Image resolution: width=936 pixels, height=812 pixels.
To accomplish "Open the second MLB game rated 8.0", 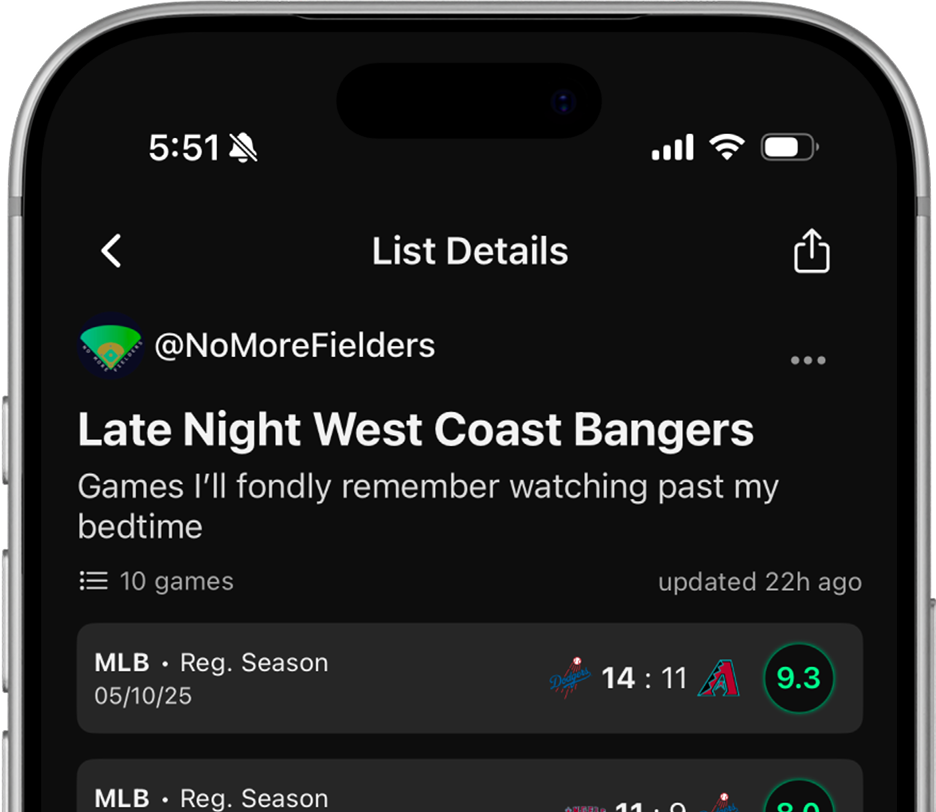I will 469,792.
